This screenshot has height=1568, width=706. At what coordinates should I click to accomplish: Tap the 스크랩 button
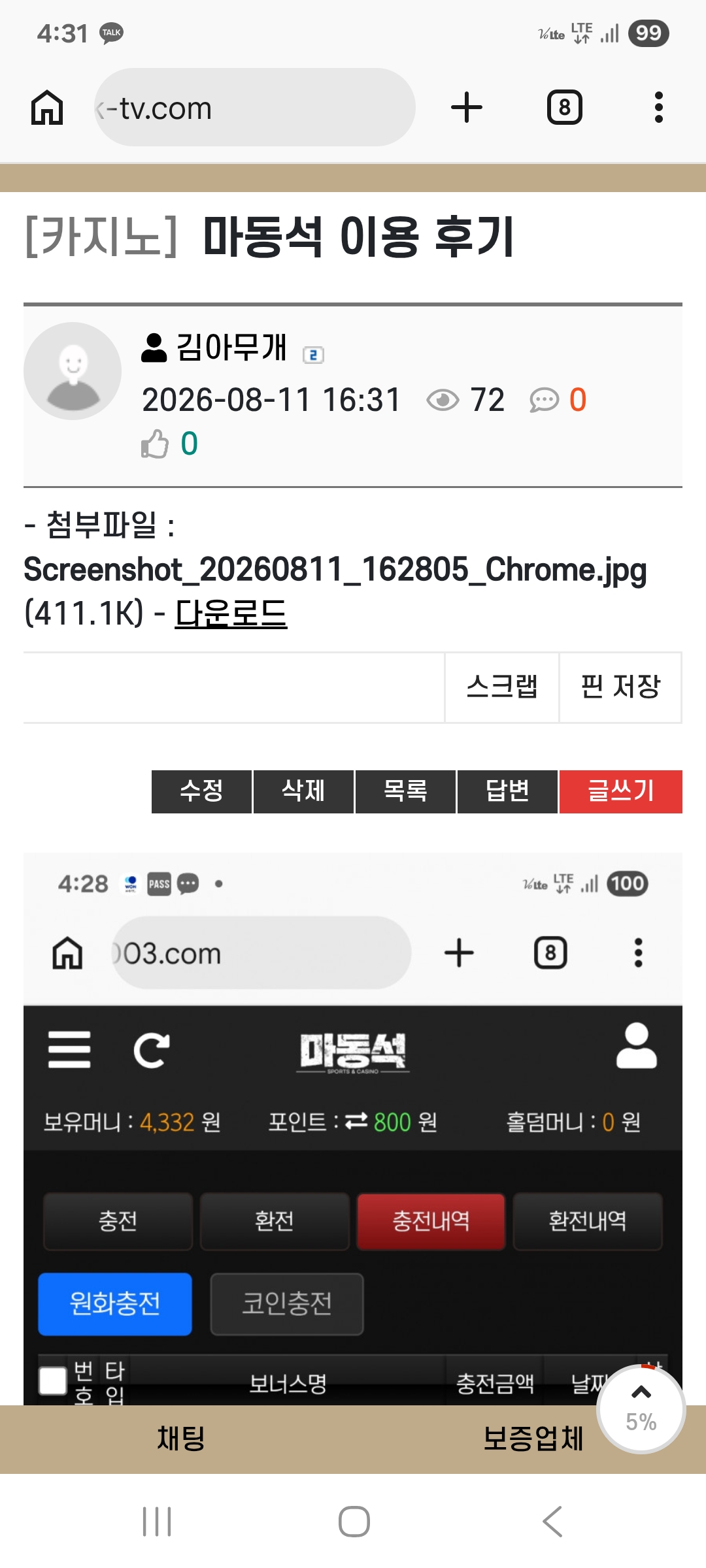click(x=502, y=687)
